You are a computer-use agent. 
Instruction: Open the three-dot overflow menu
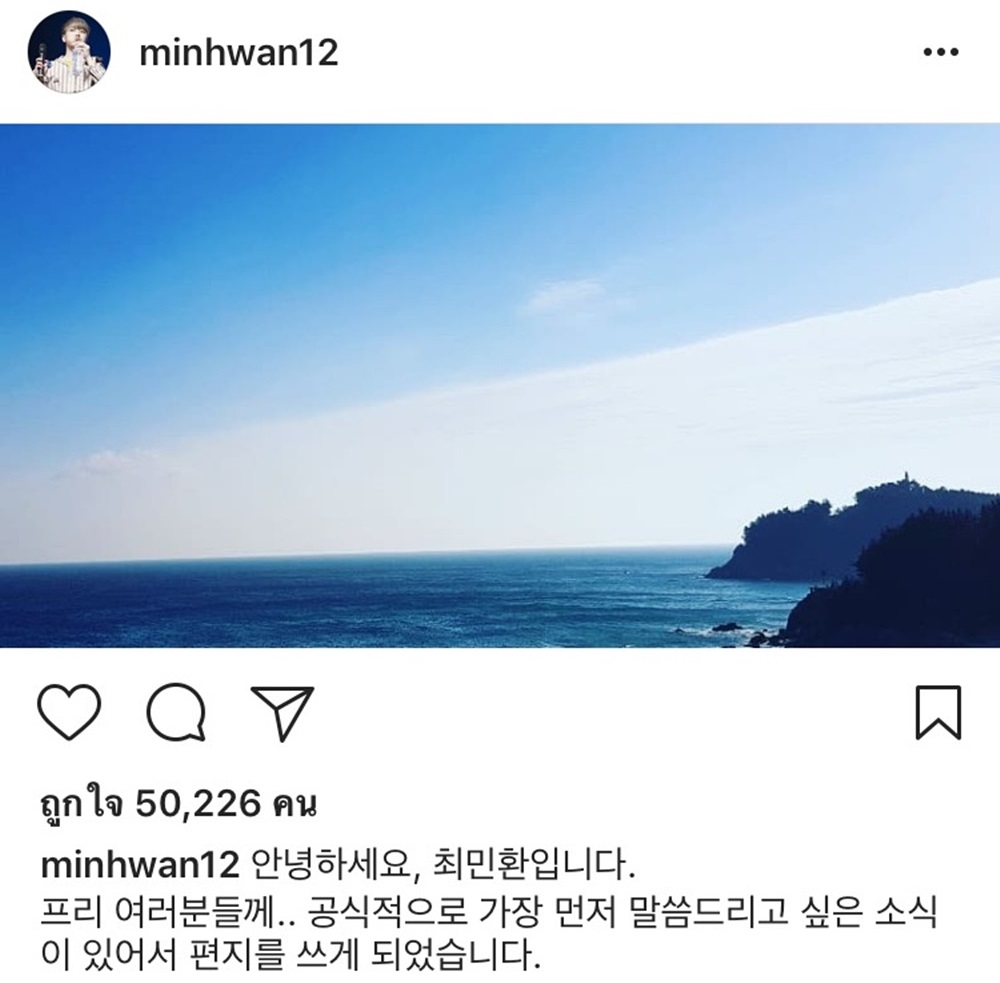click(940, 53)
